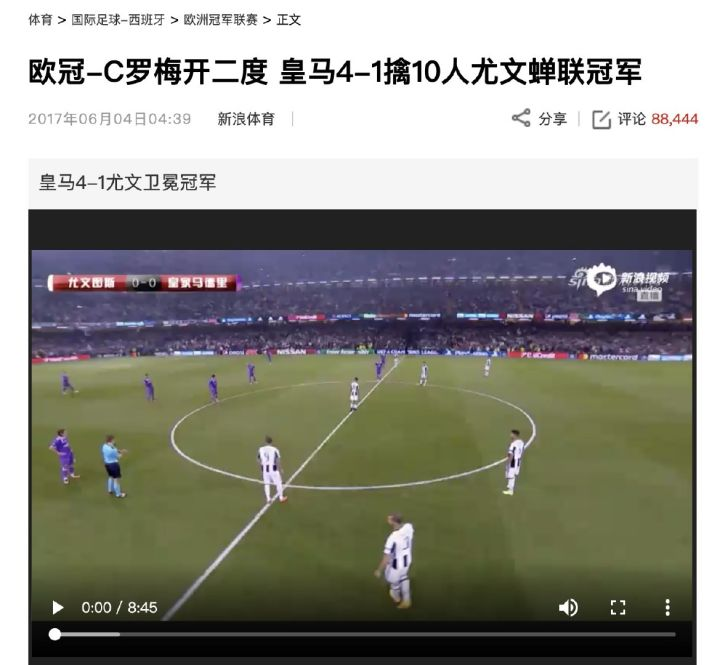Share this article via 分享
This screenshot has width=720, height=665.
540,119
